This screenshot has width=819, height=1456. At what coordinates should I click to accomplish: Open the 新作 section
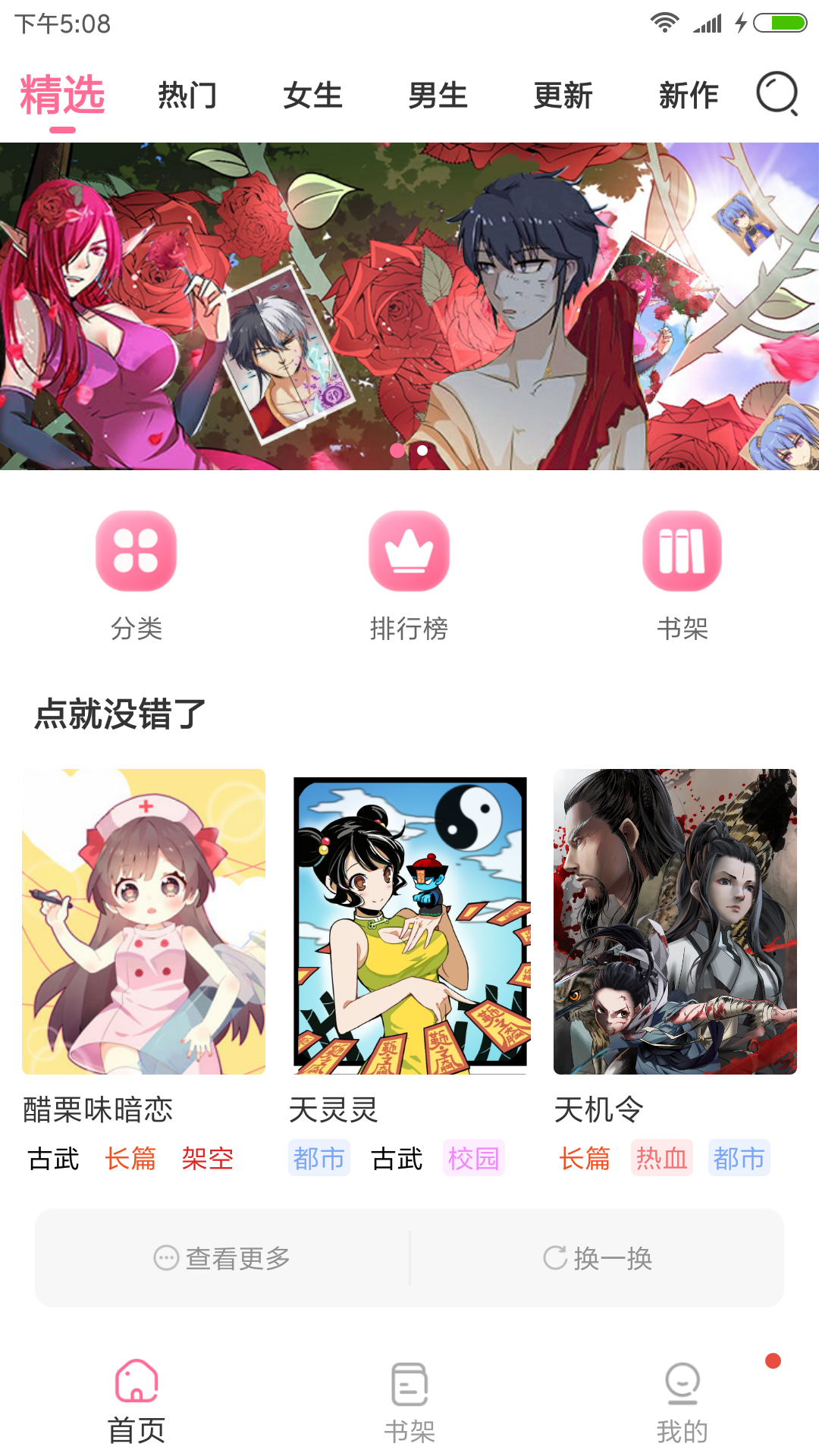(689, 96)
